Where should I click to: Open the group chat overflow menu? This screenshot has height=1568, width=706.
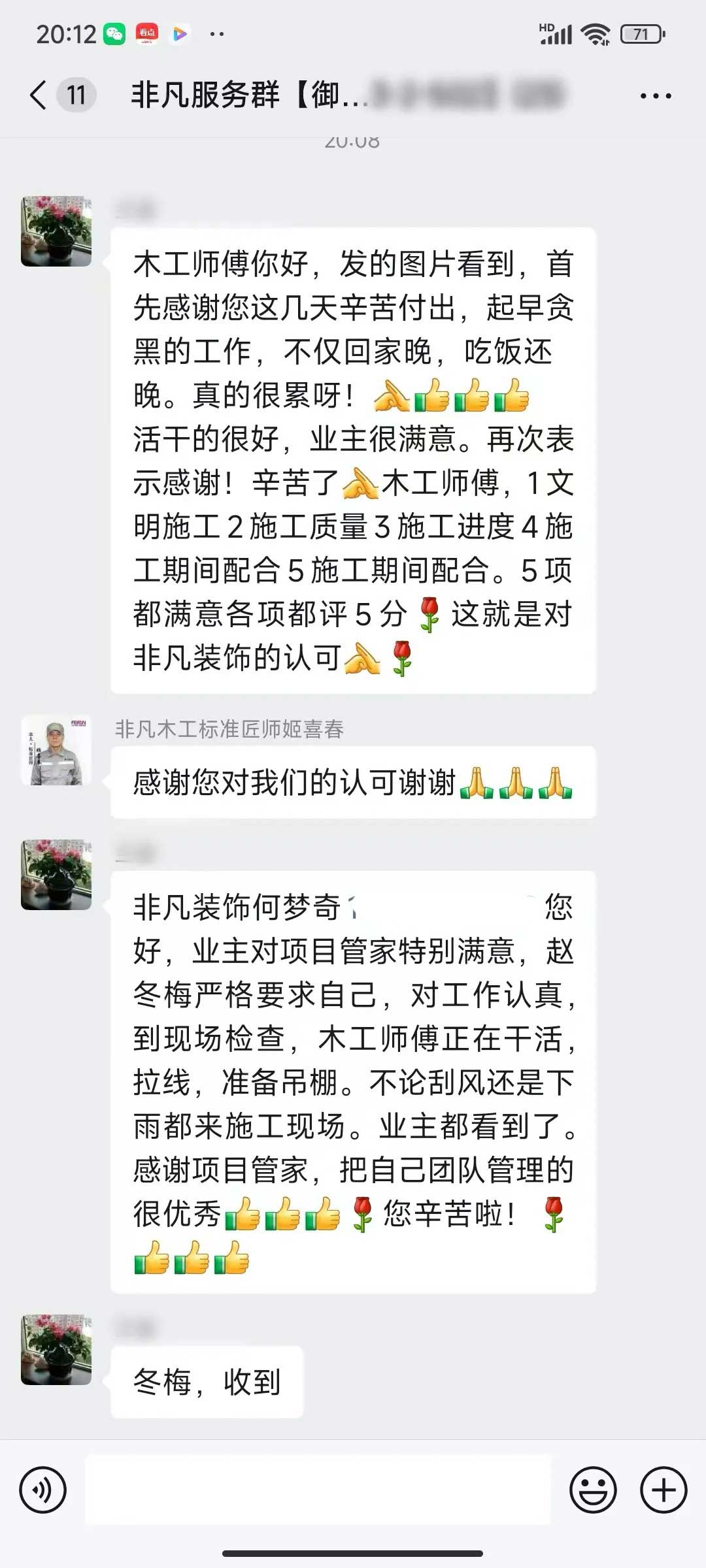pyautogui.click(x=655, y=96)
